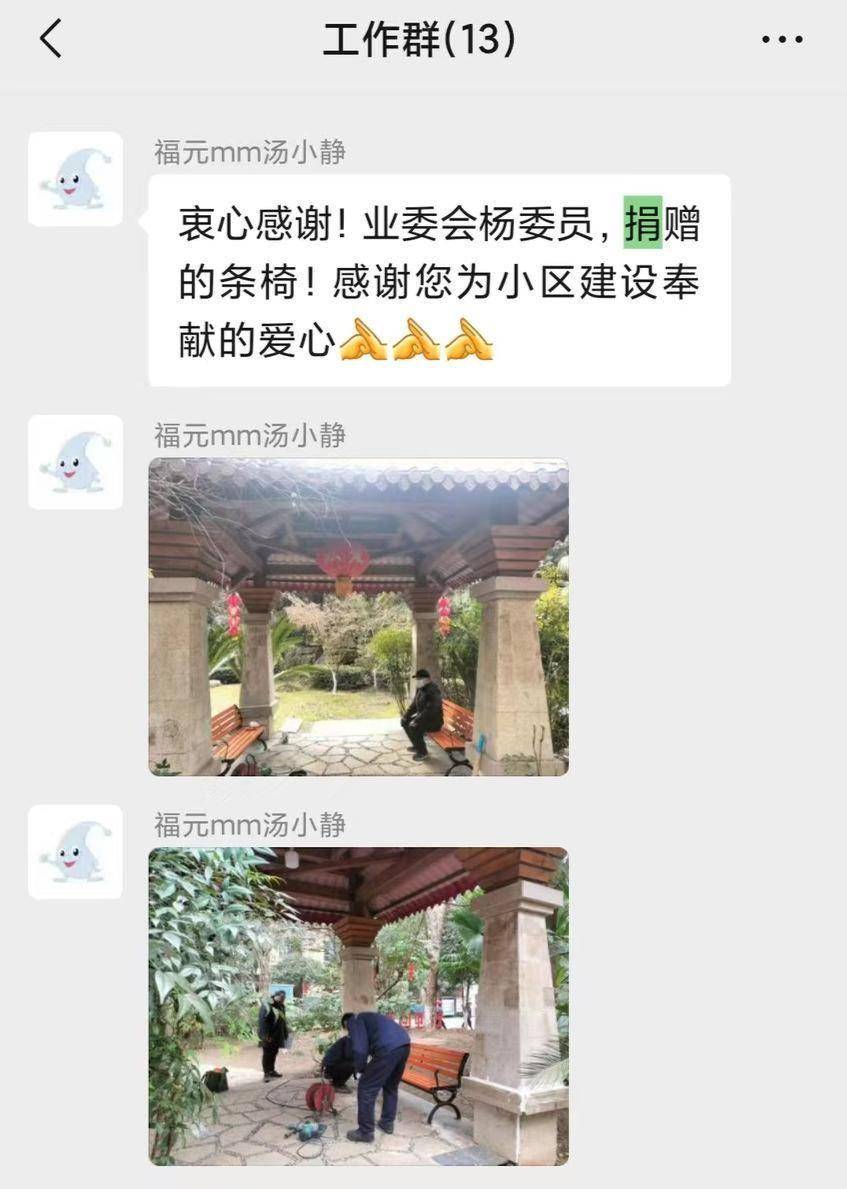The width and height of the screenshot is (847, 1189).
Task: Tap the avatar beside the thank-you text message
Action: coord(76,179)
